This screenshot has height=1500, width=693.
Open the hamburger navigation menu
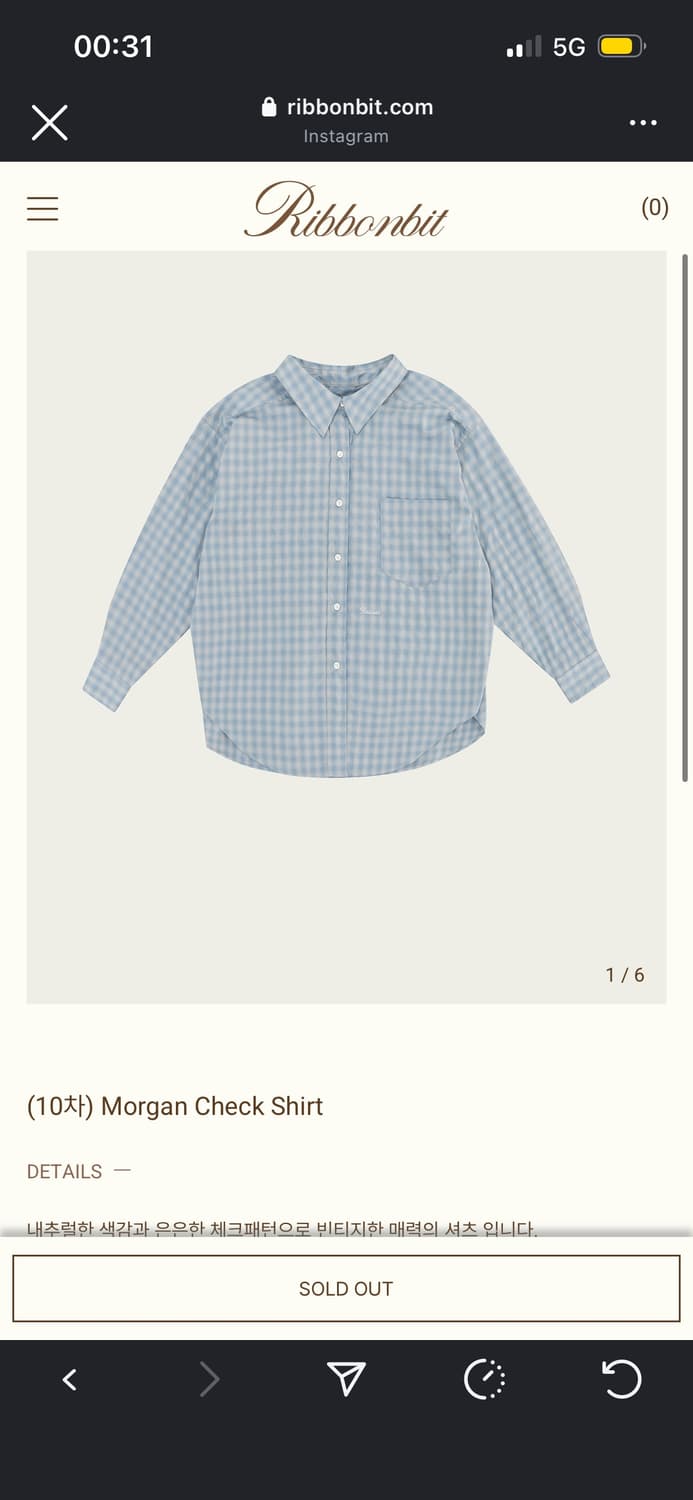click(42, 208)
